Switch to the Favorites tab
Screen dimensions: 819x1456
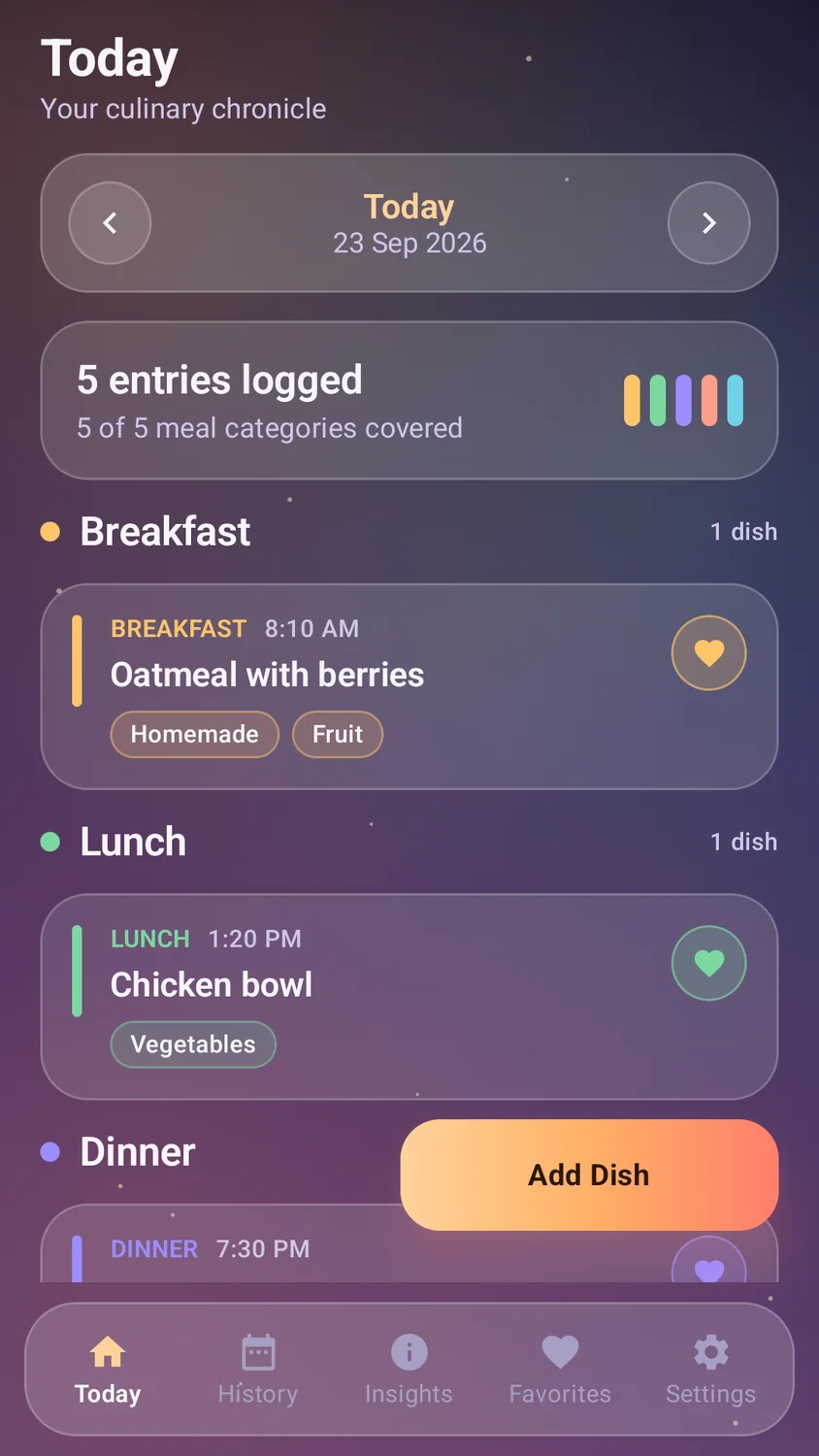pos(560,1370)
